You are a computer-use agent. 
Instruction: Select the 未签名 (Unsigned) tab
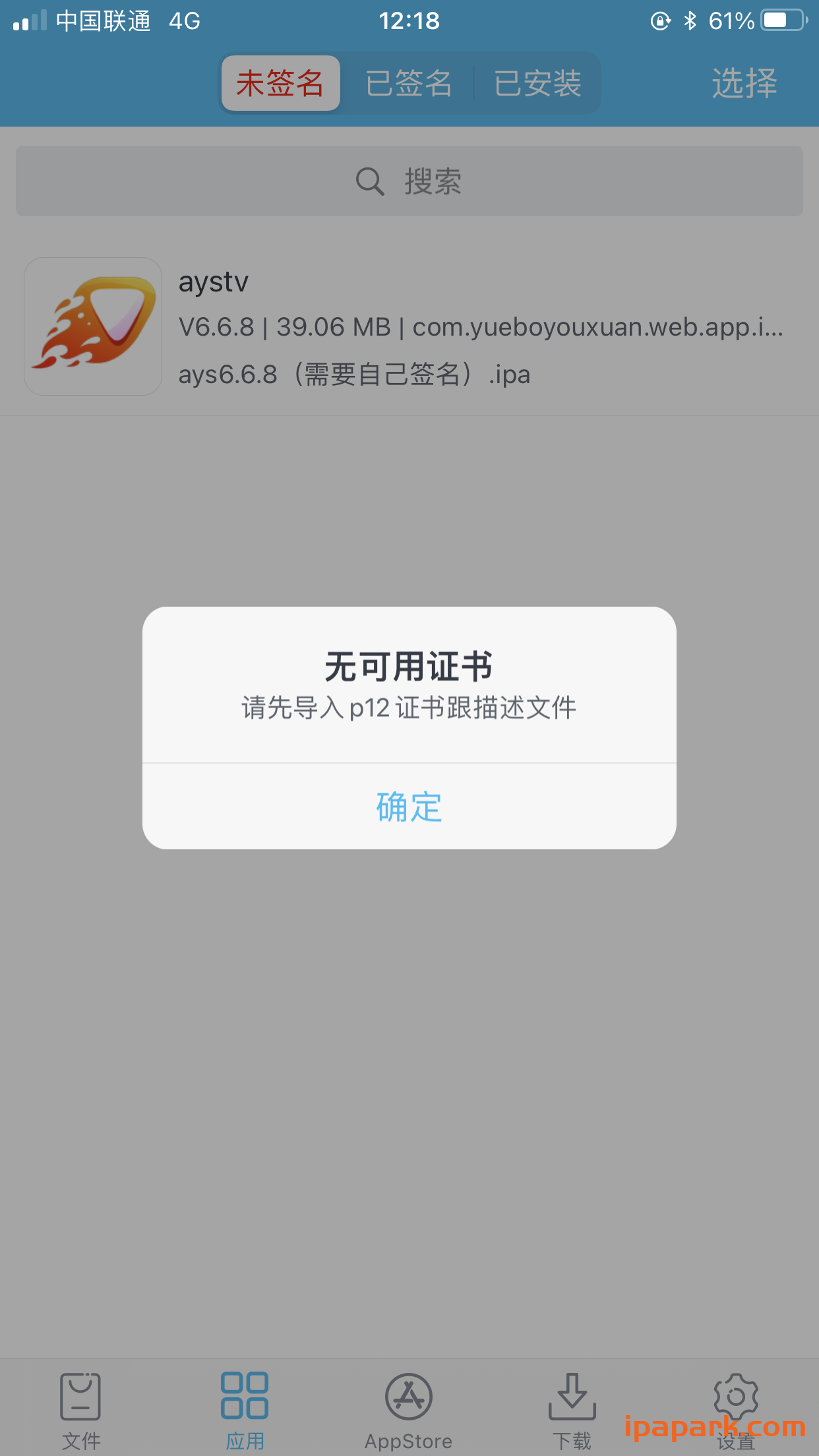click(280, 83)
